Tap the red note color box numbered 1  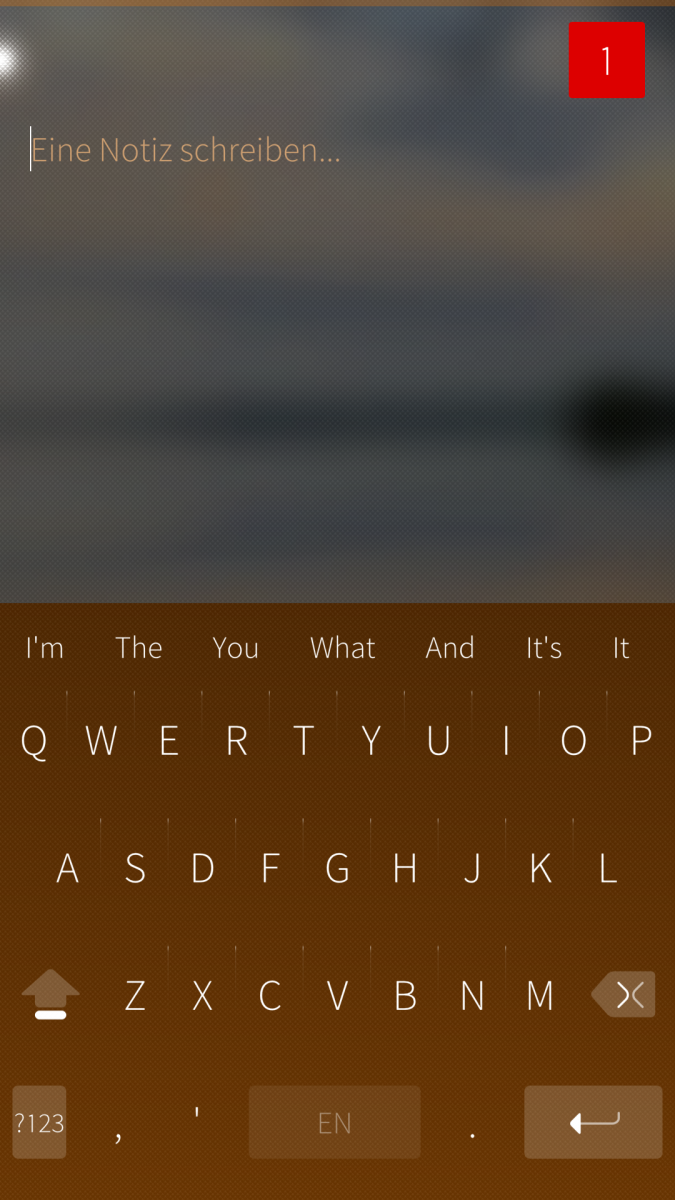606,60
